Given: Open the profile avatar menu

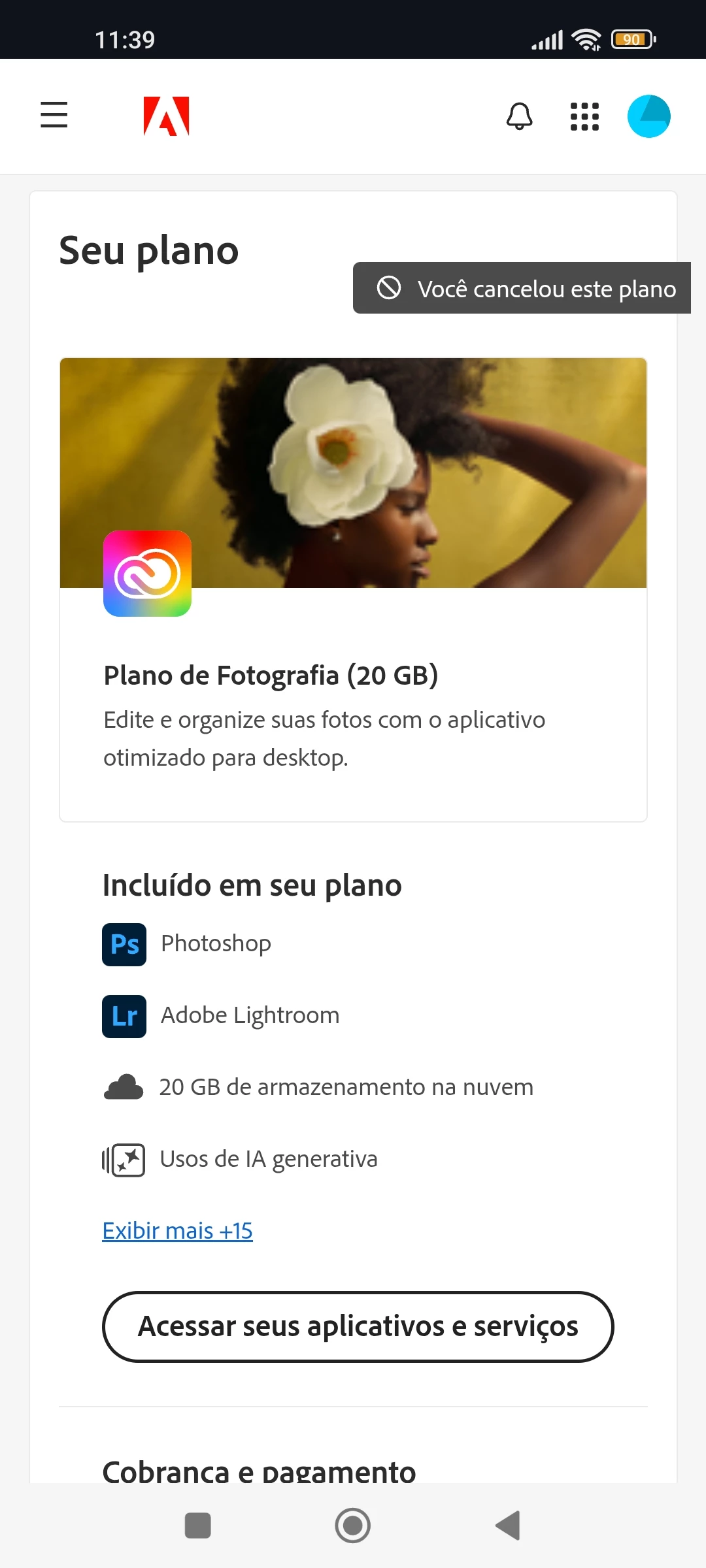Looking at the screenshot, I should [648, 116].
